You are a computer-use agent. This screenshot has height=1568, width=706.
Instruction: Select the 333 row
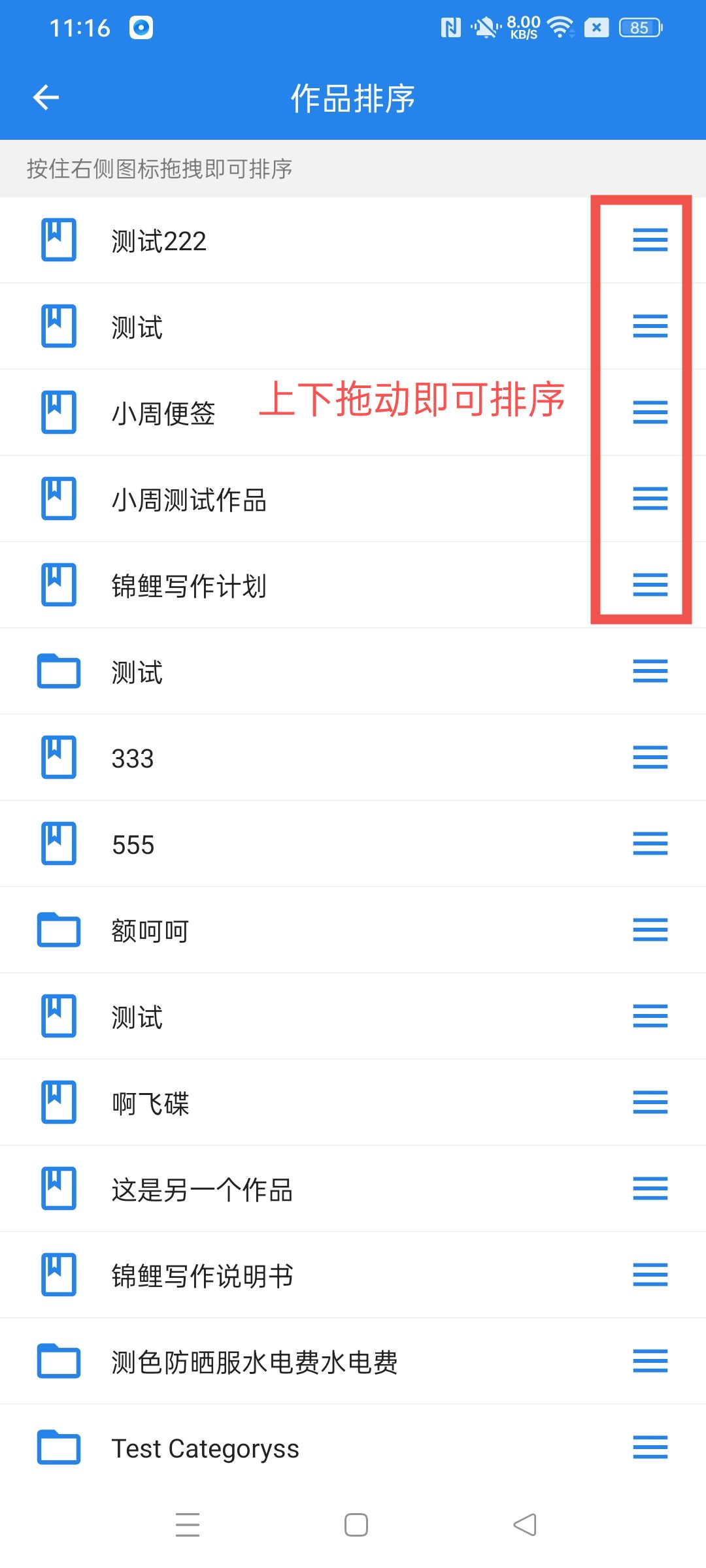[353, 758]
